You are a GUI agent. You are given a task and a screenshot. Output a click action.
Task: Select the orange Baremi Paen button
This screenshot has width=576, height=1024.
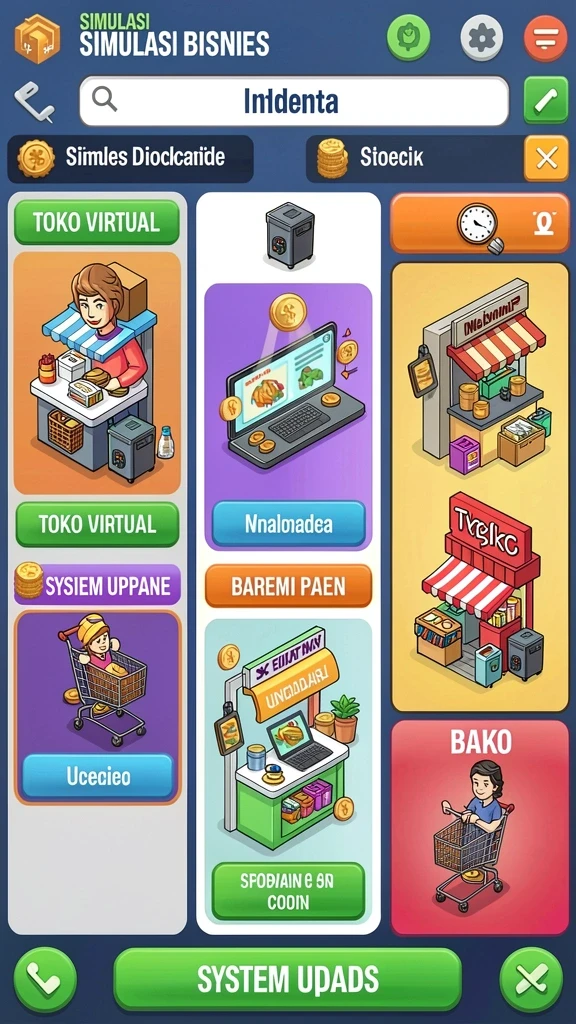coord(288,586)
